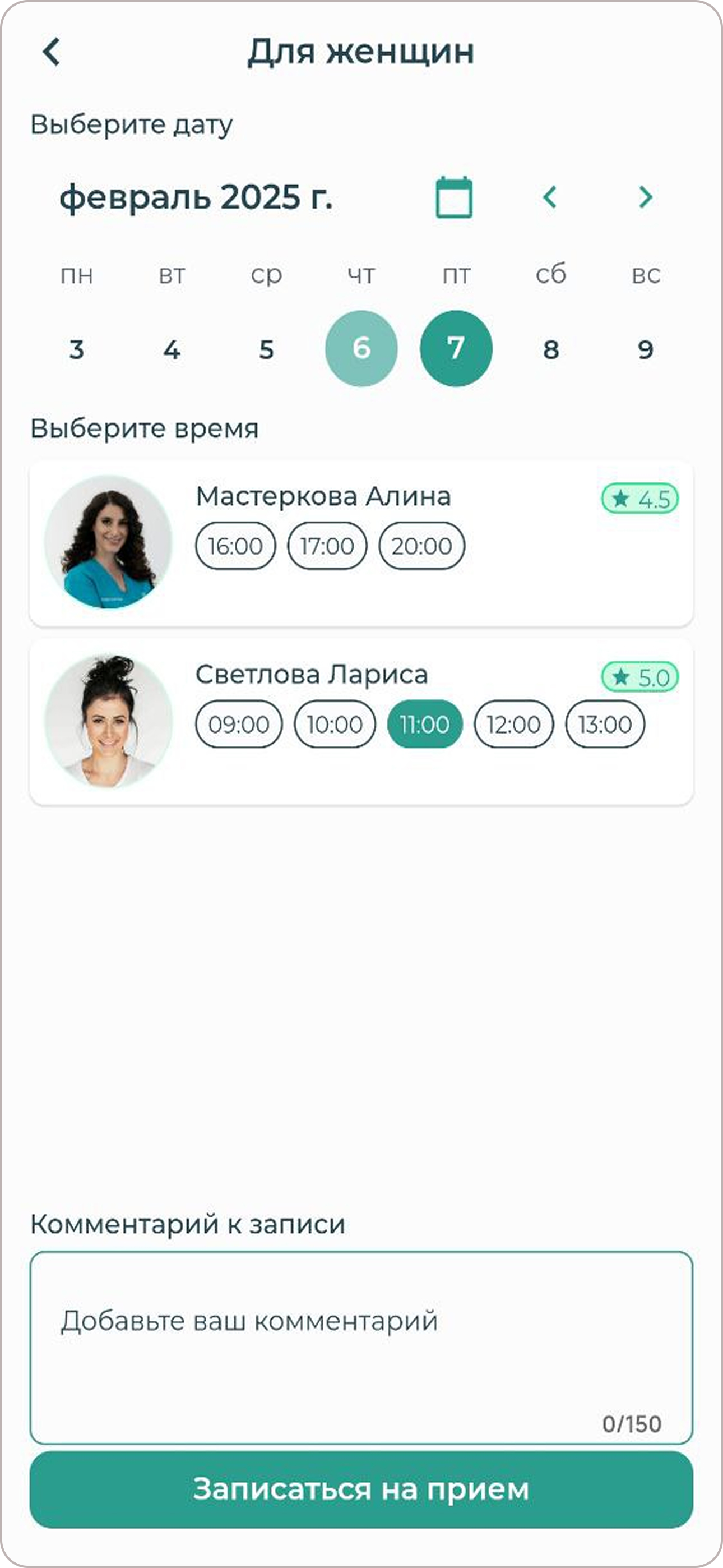
Task: Choose 17:00 slot with Мастеркова Алина
Action: tap(327, 546)
